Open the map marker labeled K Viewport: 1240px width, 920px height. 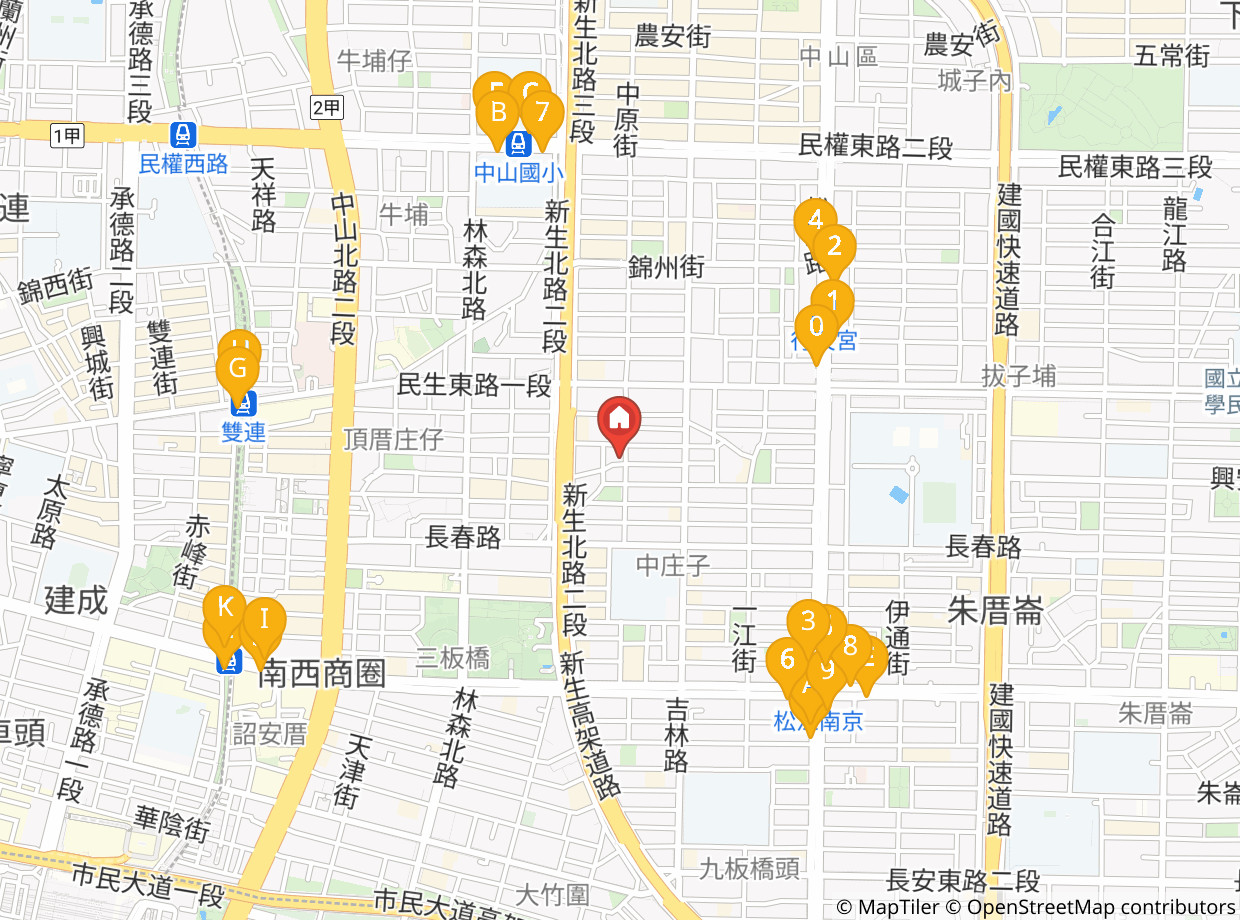pyautogui.click(x=225, y=606)
